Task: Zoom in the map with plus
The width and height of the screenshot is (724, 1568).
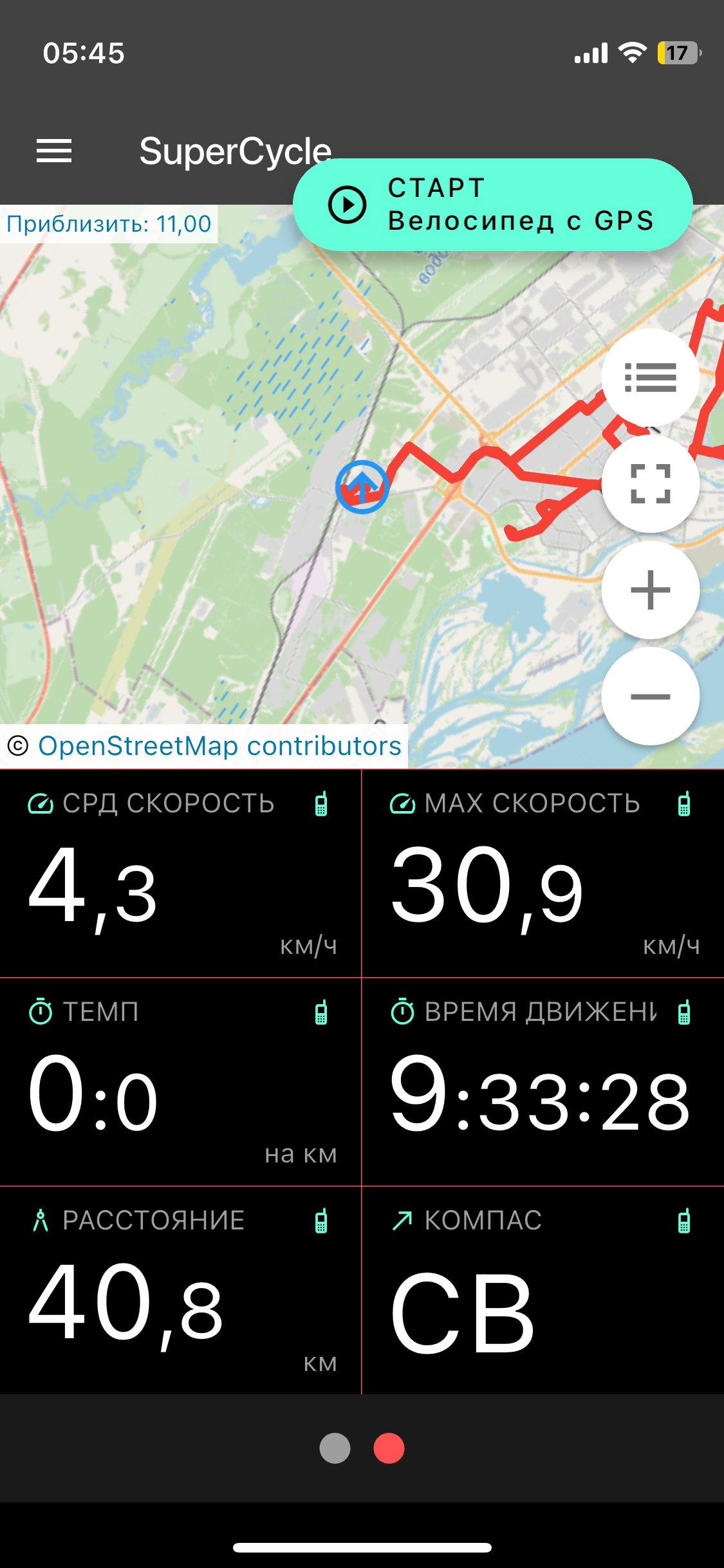Action: [x=650, y=590]
